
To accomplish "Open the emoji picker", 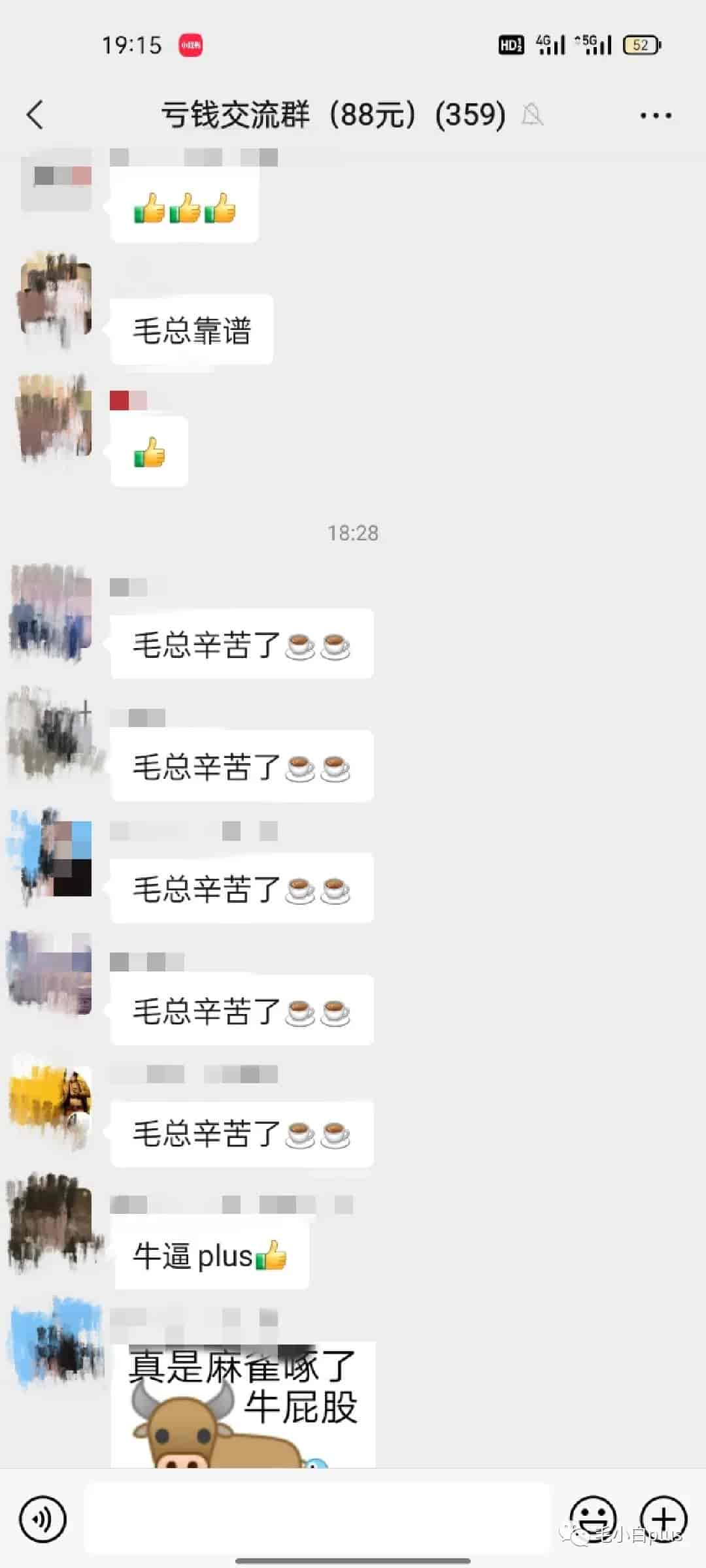I will click(x=593, y=1518).
